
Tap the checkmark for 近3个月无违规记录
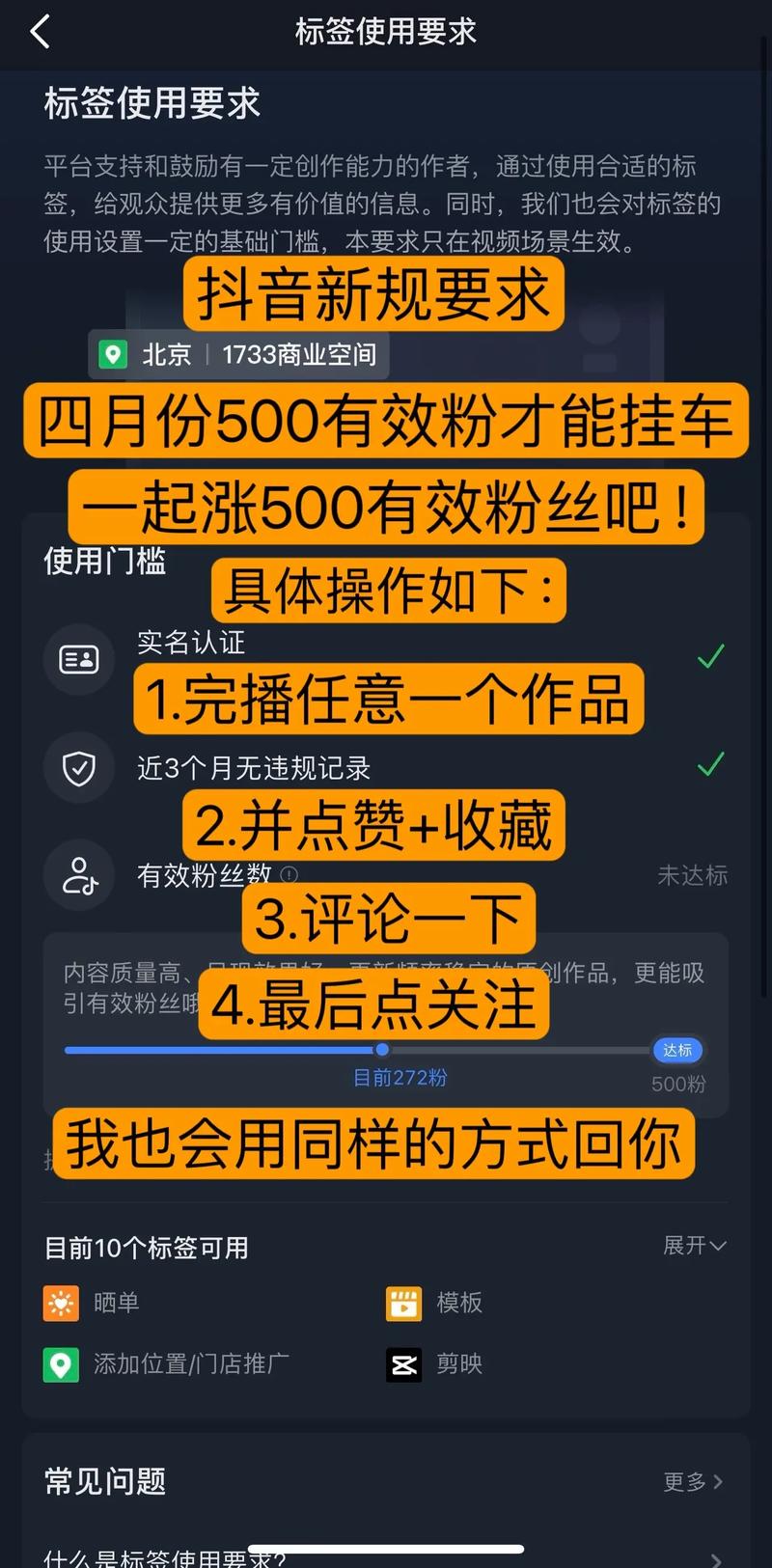(710, 762)
